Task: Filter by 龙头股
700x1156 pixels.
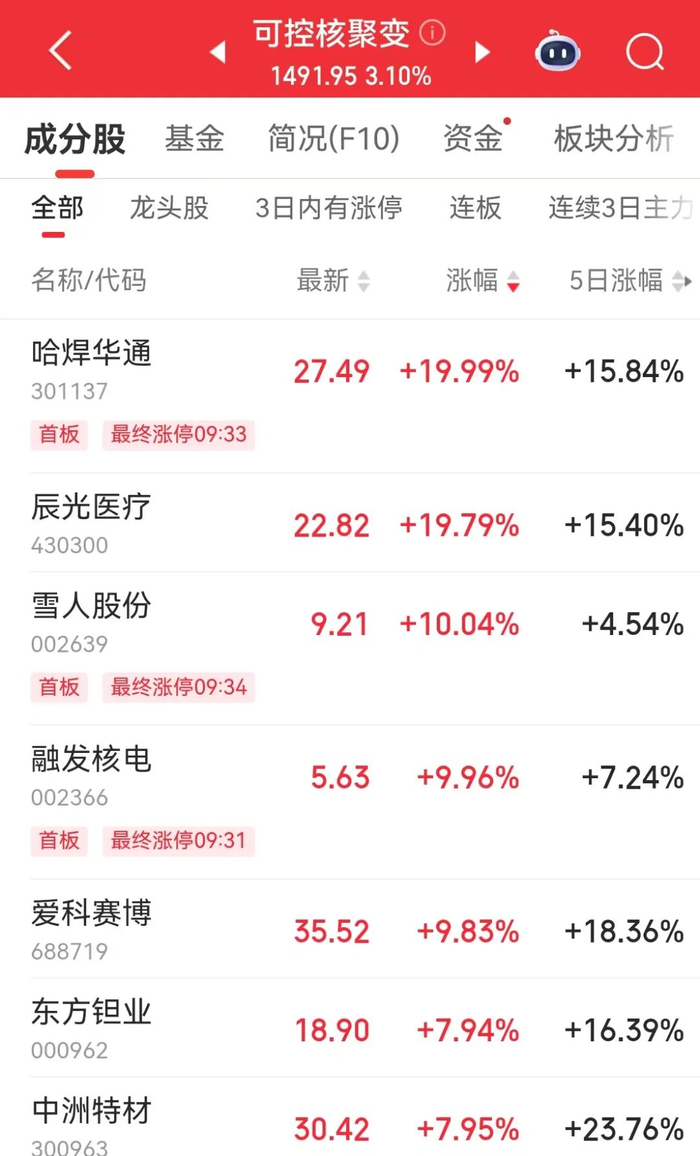Action: pyautogui.click(x=169, y=208)
